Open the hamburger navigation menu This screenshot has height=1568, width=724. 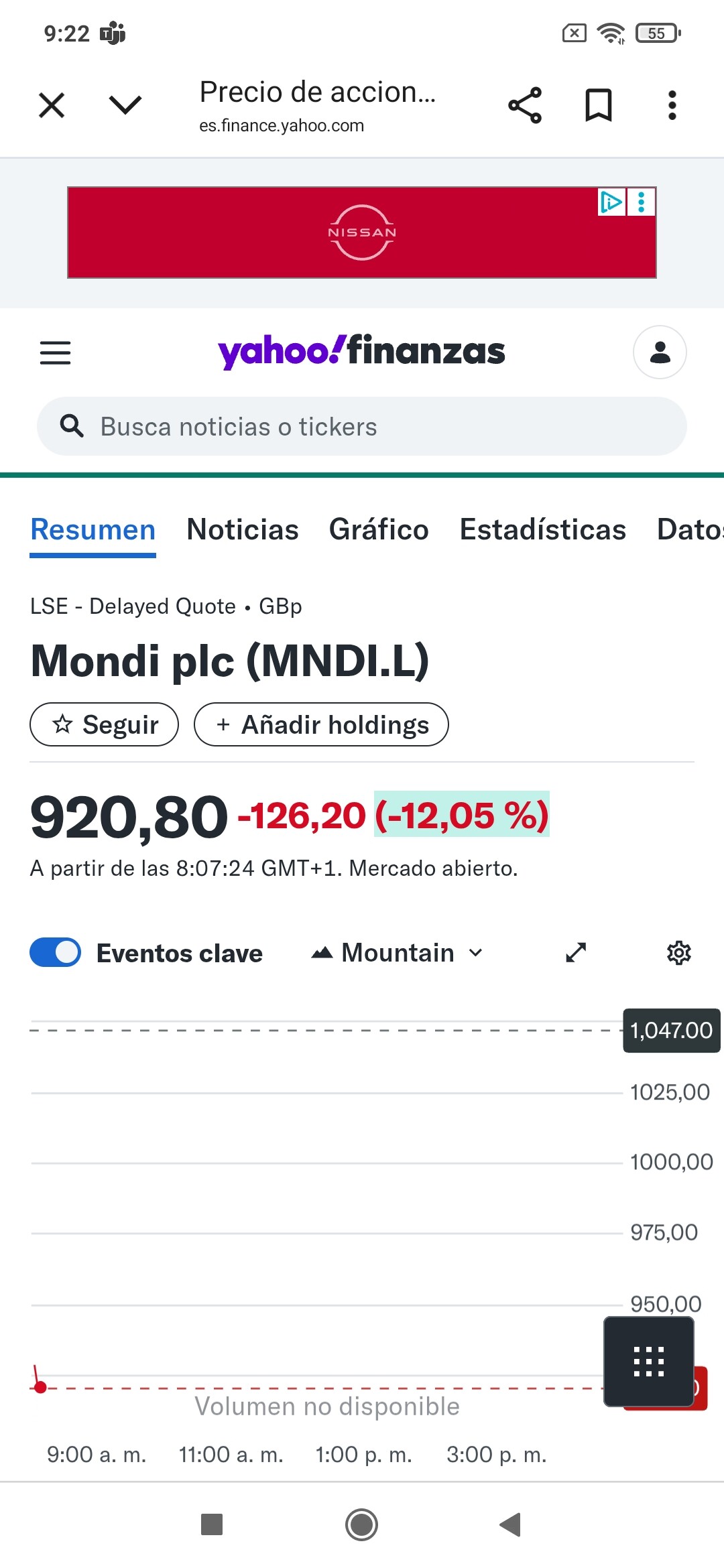55,352
